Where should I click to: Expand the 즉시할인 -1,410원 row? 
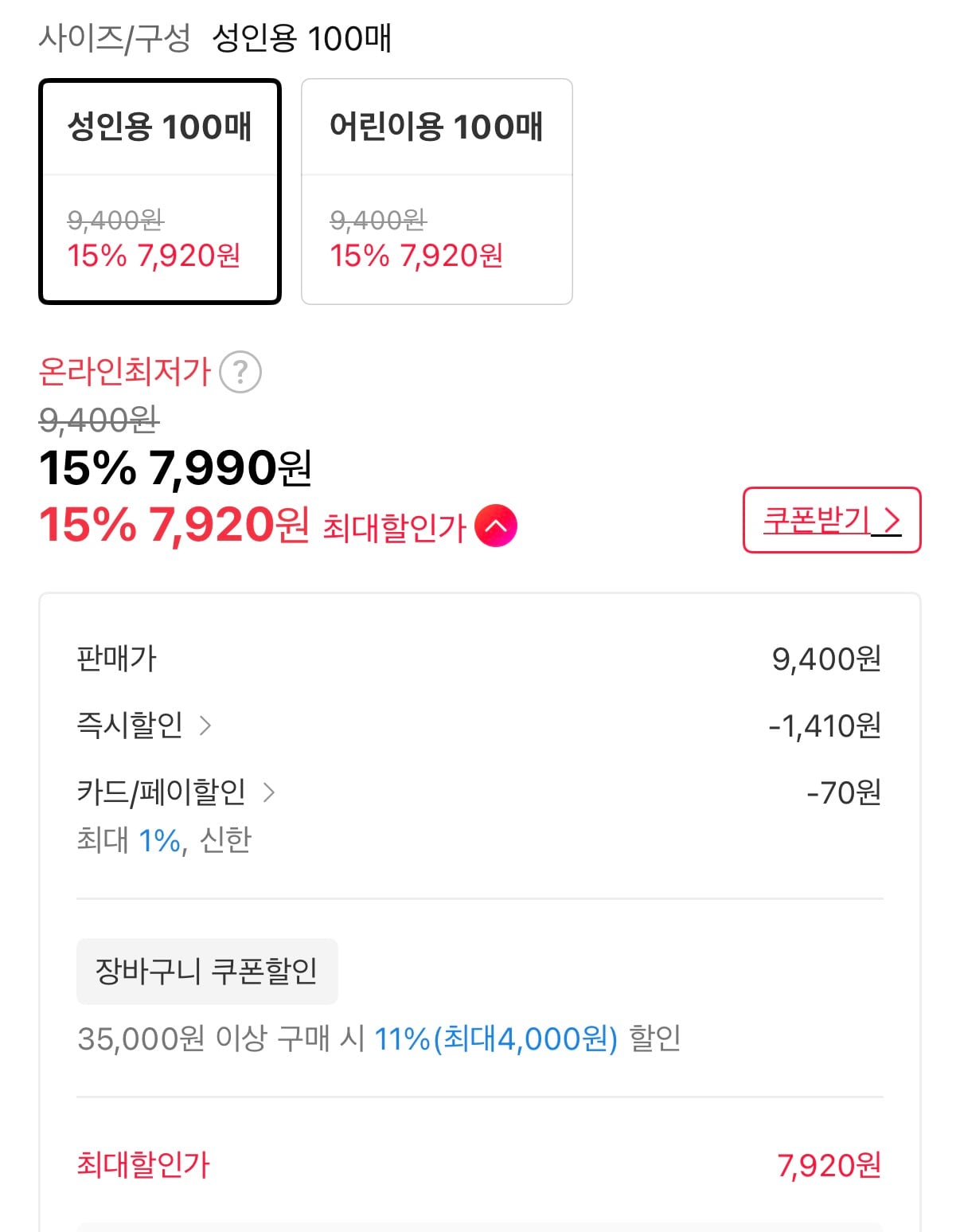(478, 725)
